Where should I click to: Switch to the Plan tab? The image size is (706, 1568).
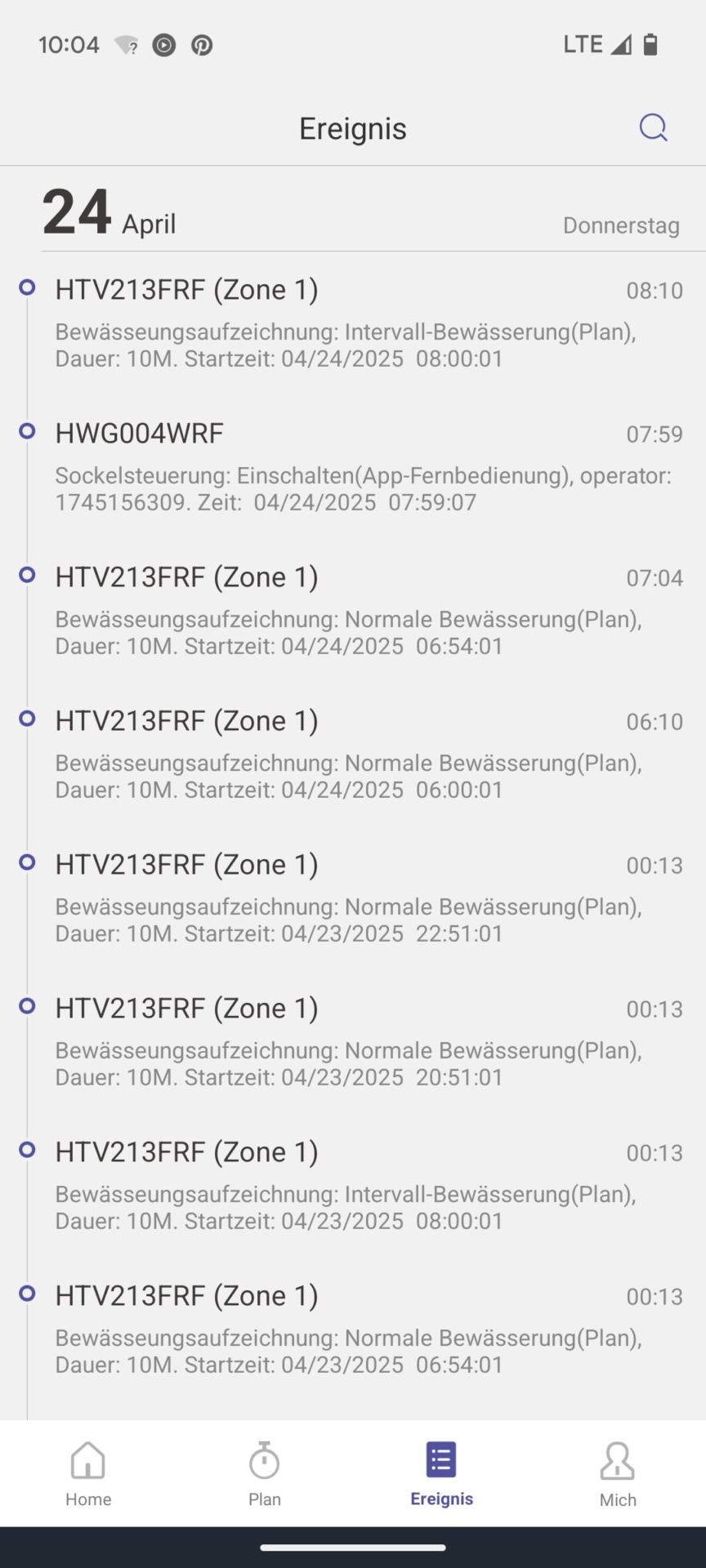click(x=265, y=1474)
